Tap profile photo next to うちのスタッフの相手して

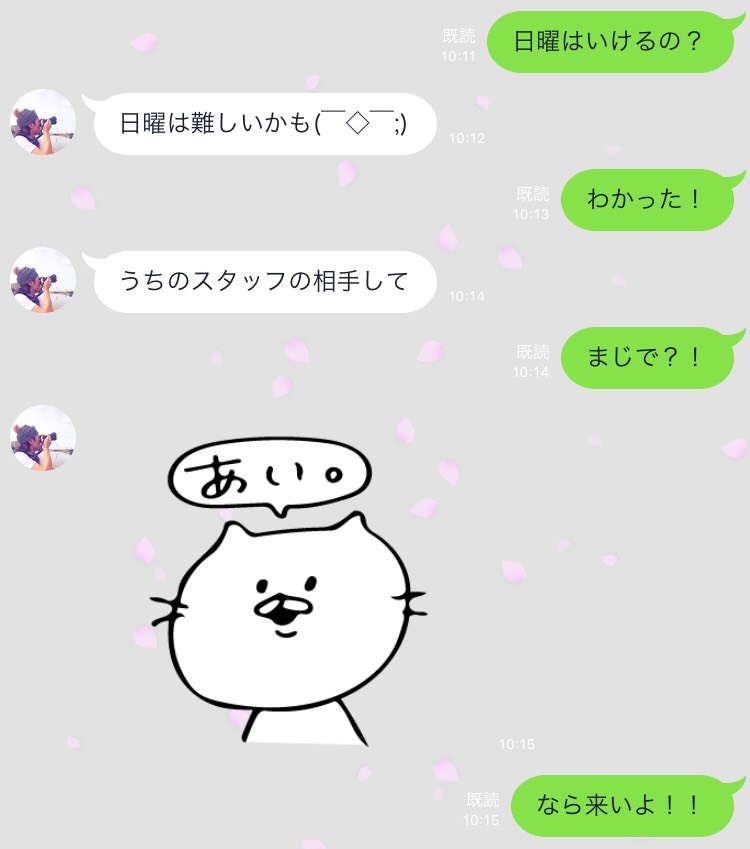click(43, 280)
